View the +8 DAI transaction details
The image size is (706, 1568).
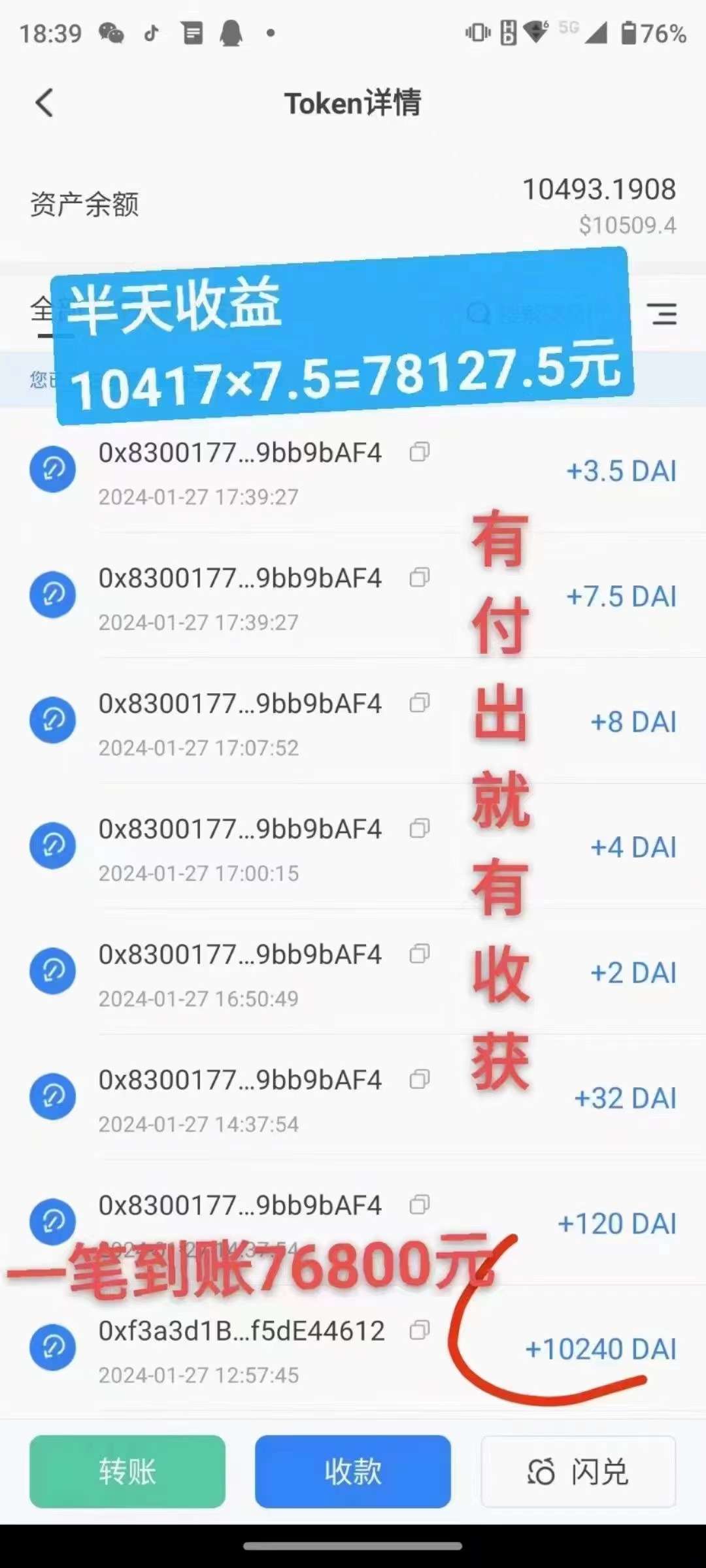pos(353,721)
